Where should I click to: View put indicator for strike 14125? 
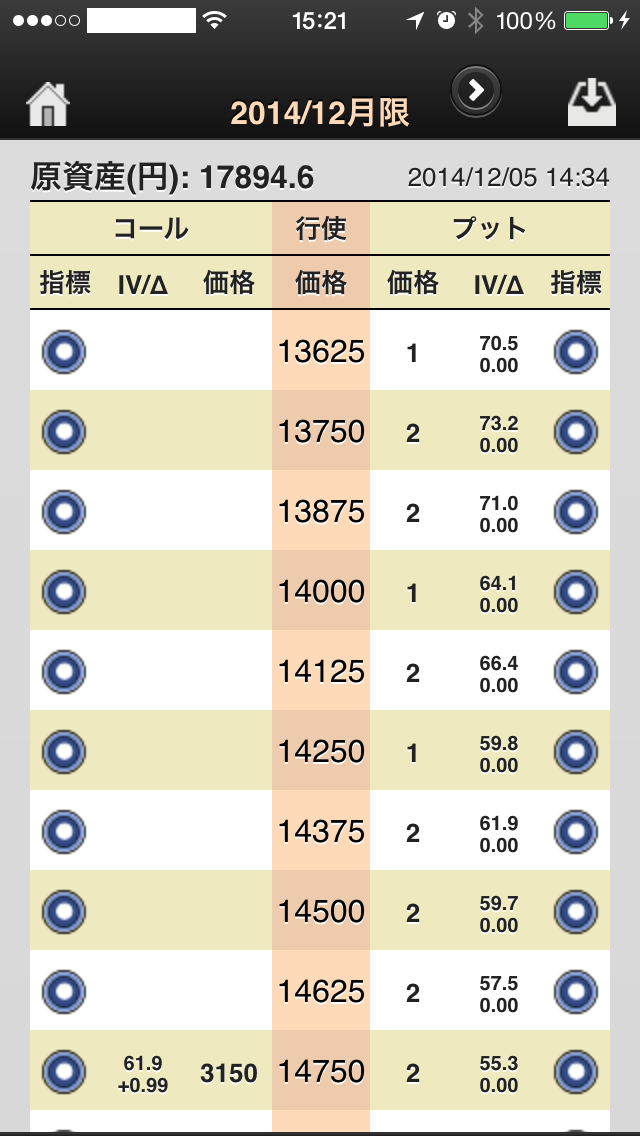575,672
